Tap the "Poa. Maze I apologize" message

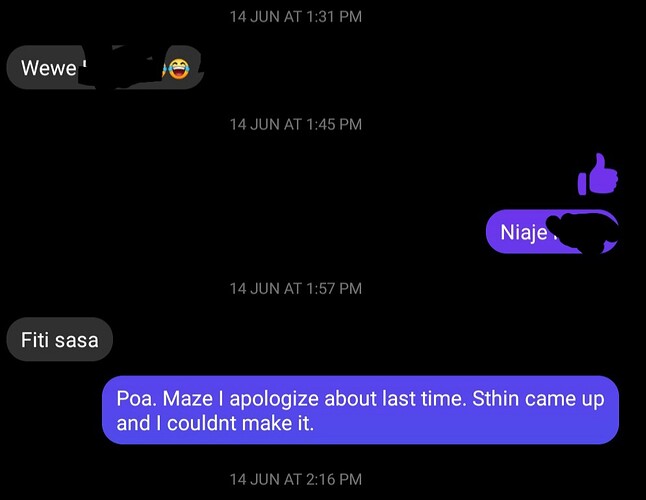[360, 410]
